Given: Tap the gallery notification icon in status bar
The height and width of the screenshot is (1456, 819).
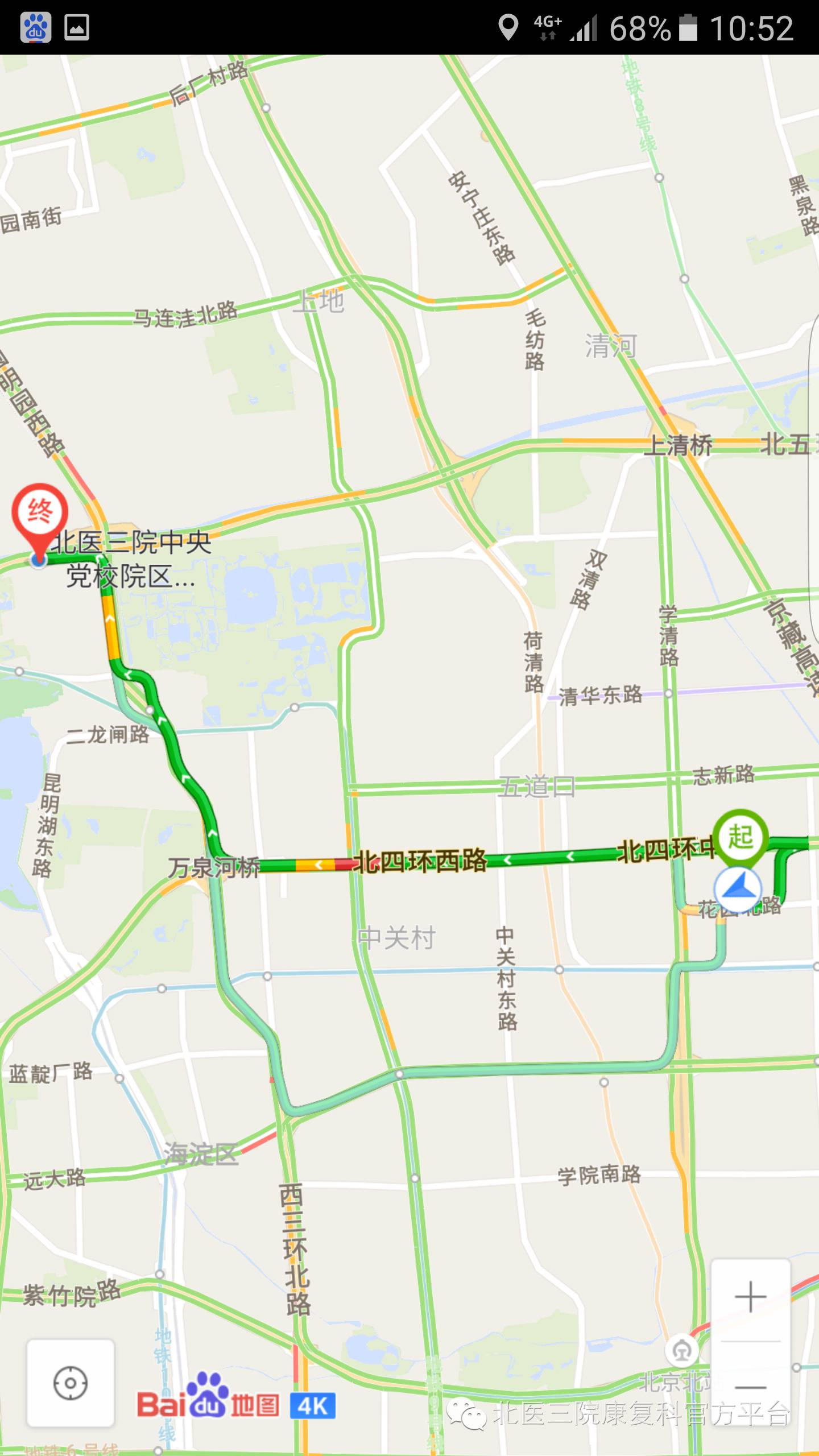Looking at the screenshot, I should click(x=78, y=27).
